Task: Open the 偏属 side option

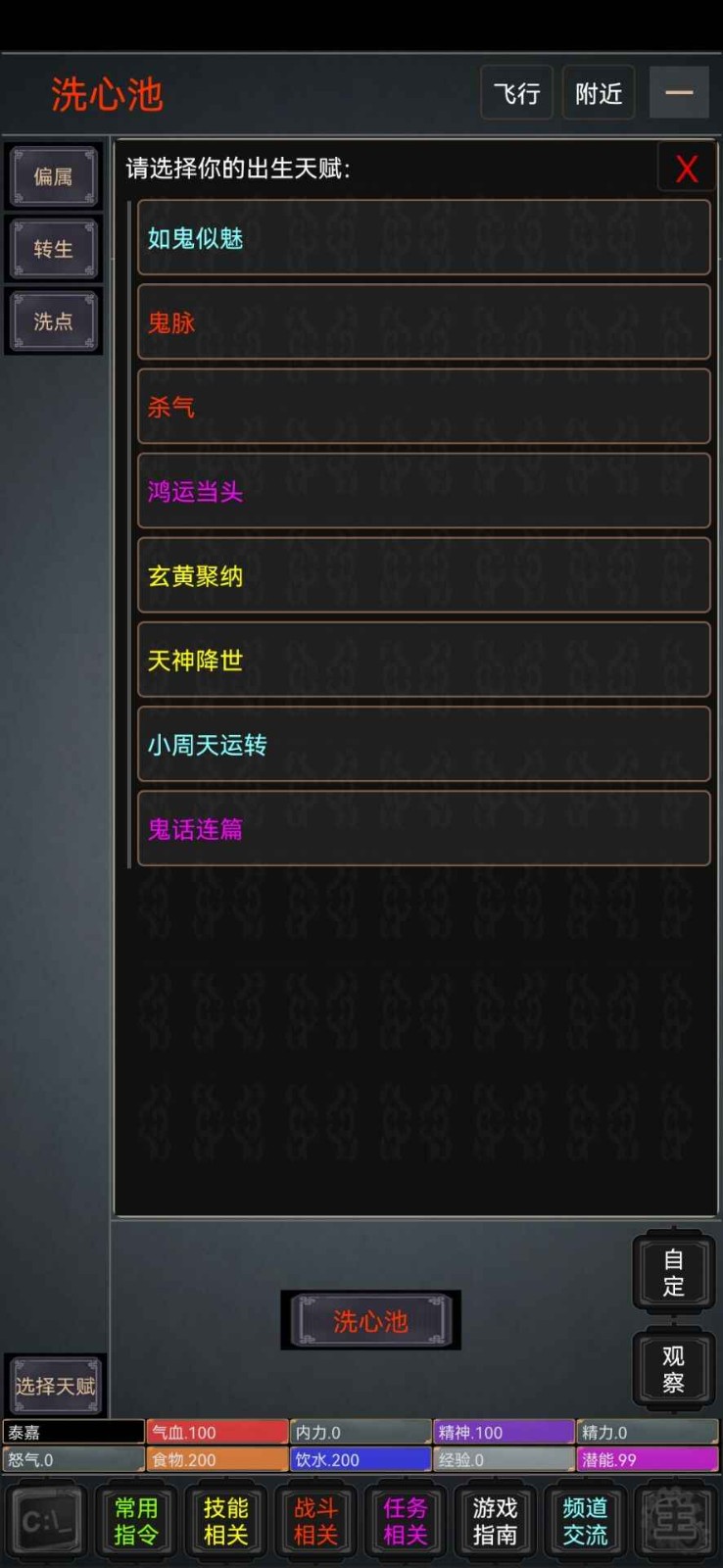Action: pyautogui.click(x=54, y=176)
